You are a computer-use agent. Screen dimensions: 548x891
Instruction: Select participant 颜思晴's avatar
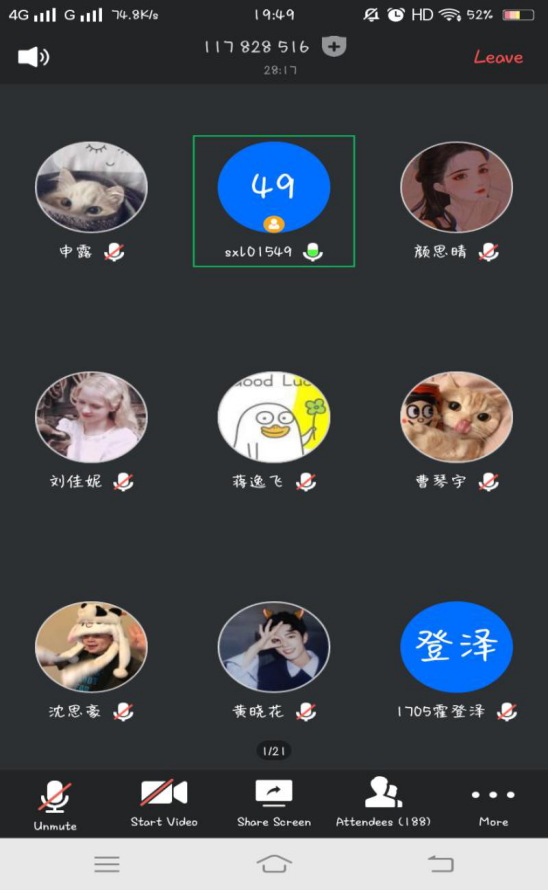point(456,187)
